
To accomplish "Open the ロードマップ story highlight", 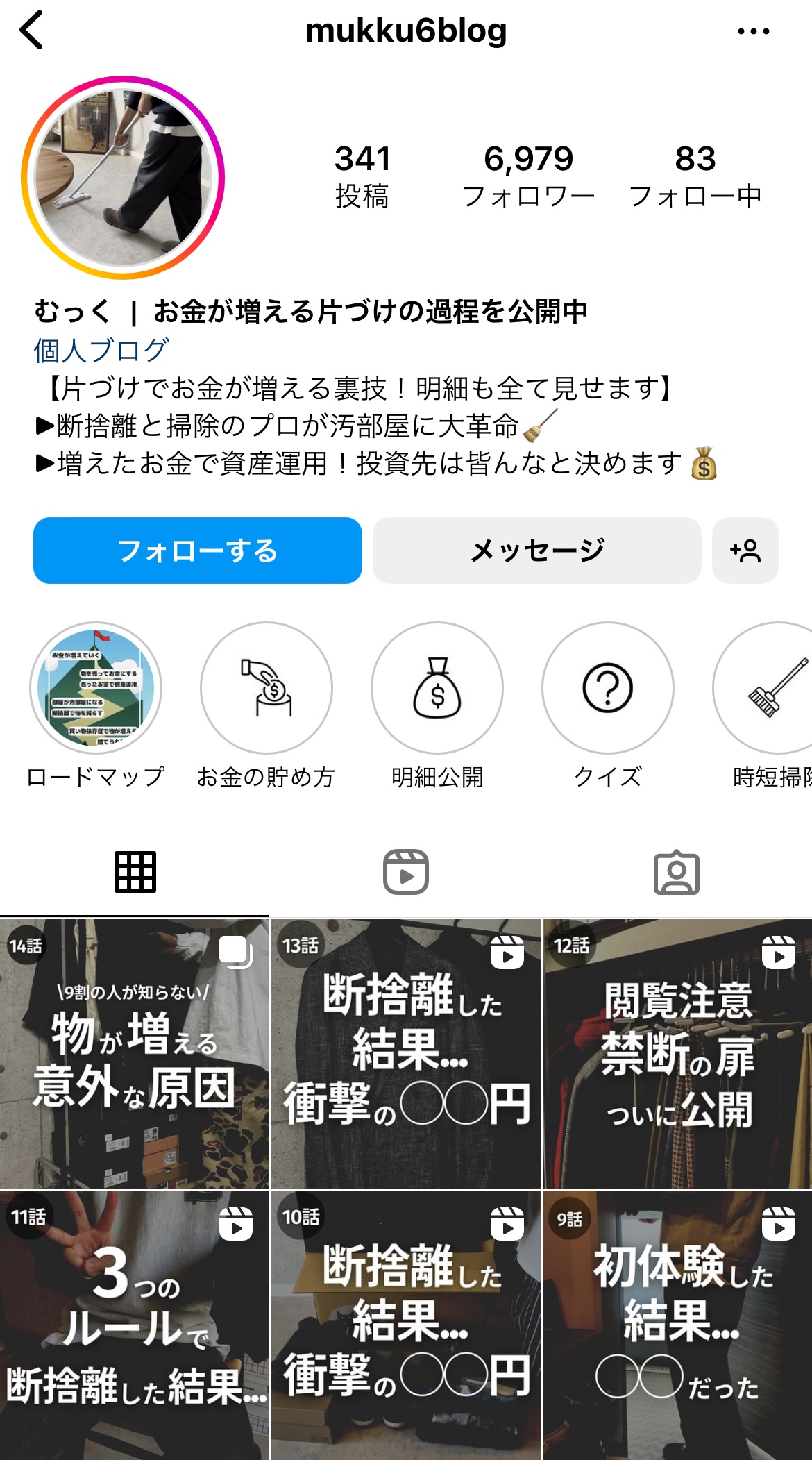I will tap(96, 688).
